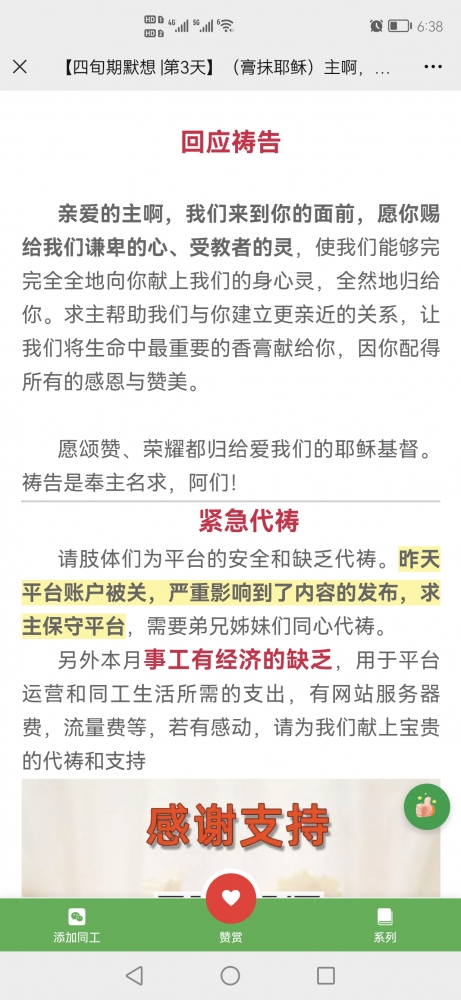Go to the home screen
Image resolution: width=461 pixels, height=1000 pixels.
coord(230,975)
